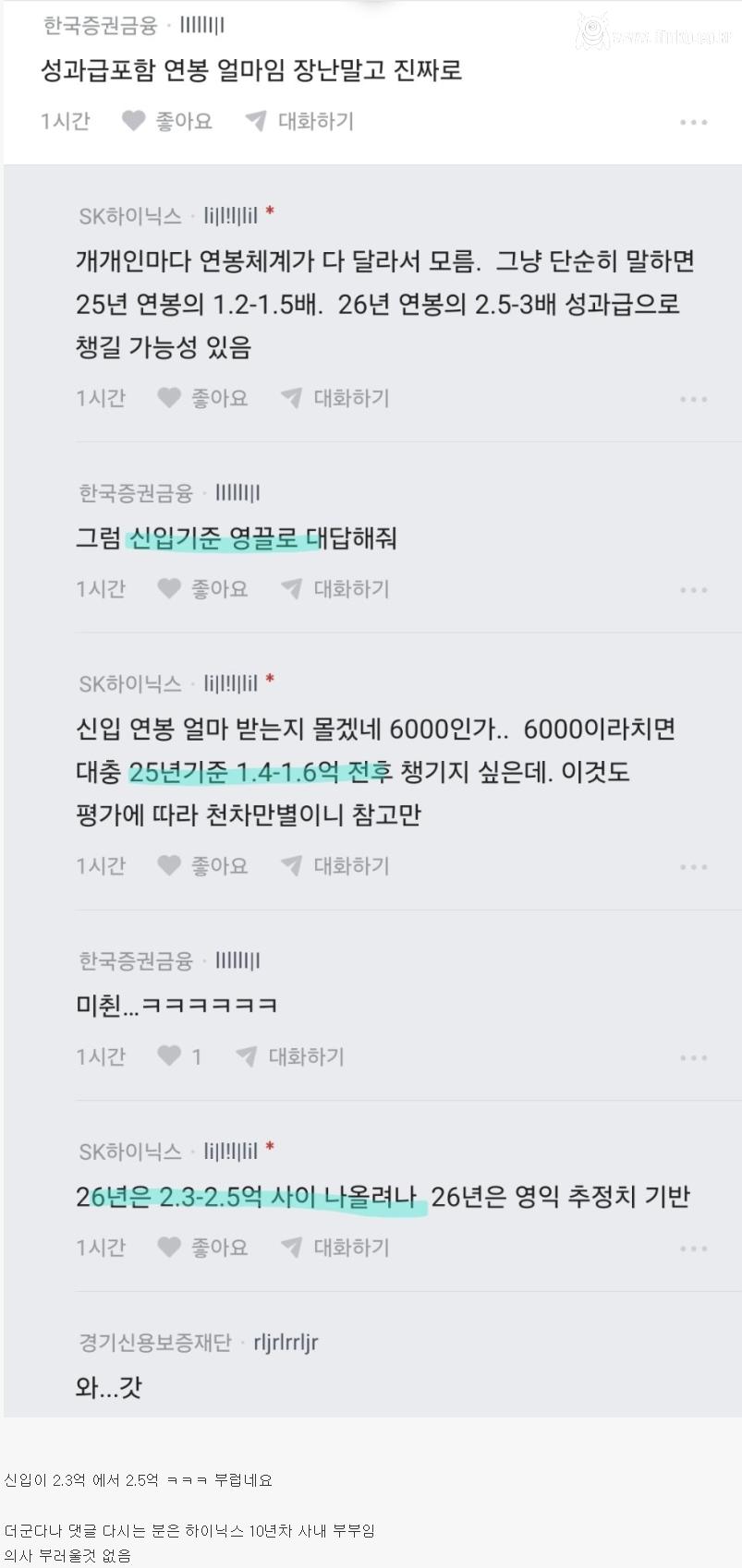Image resolution: width=742 pixels, height=1568 pixels.
Task: Open more options on the 26년은 comment
Action: (692, 1247)
